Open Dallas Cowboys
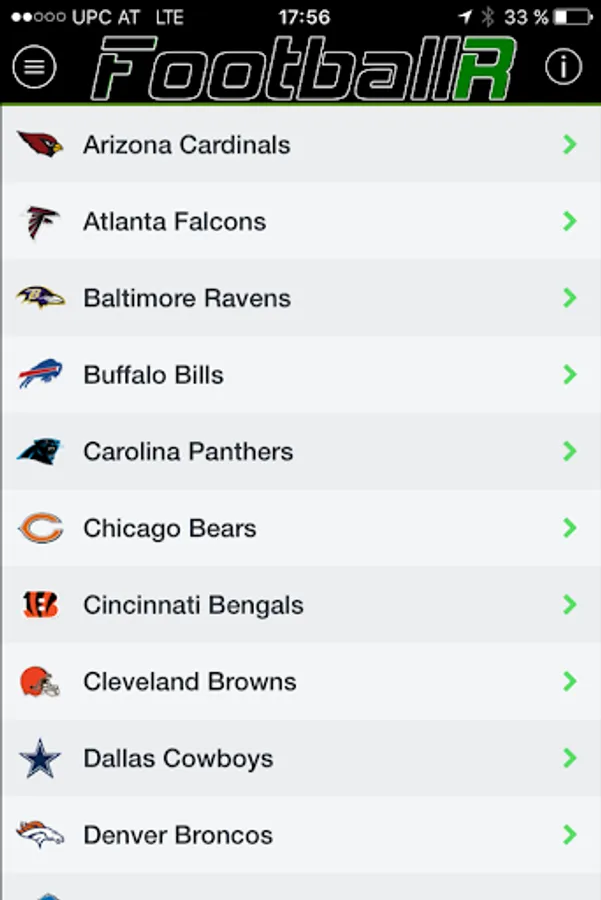The height and width of the screenshot is (900, 601). pyautogui.click(x=301, y=758)
